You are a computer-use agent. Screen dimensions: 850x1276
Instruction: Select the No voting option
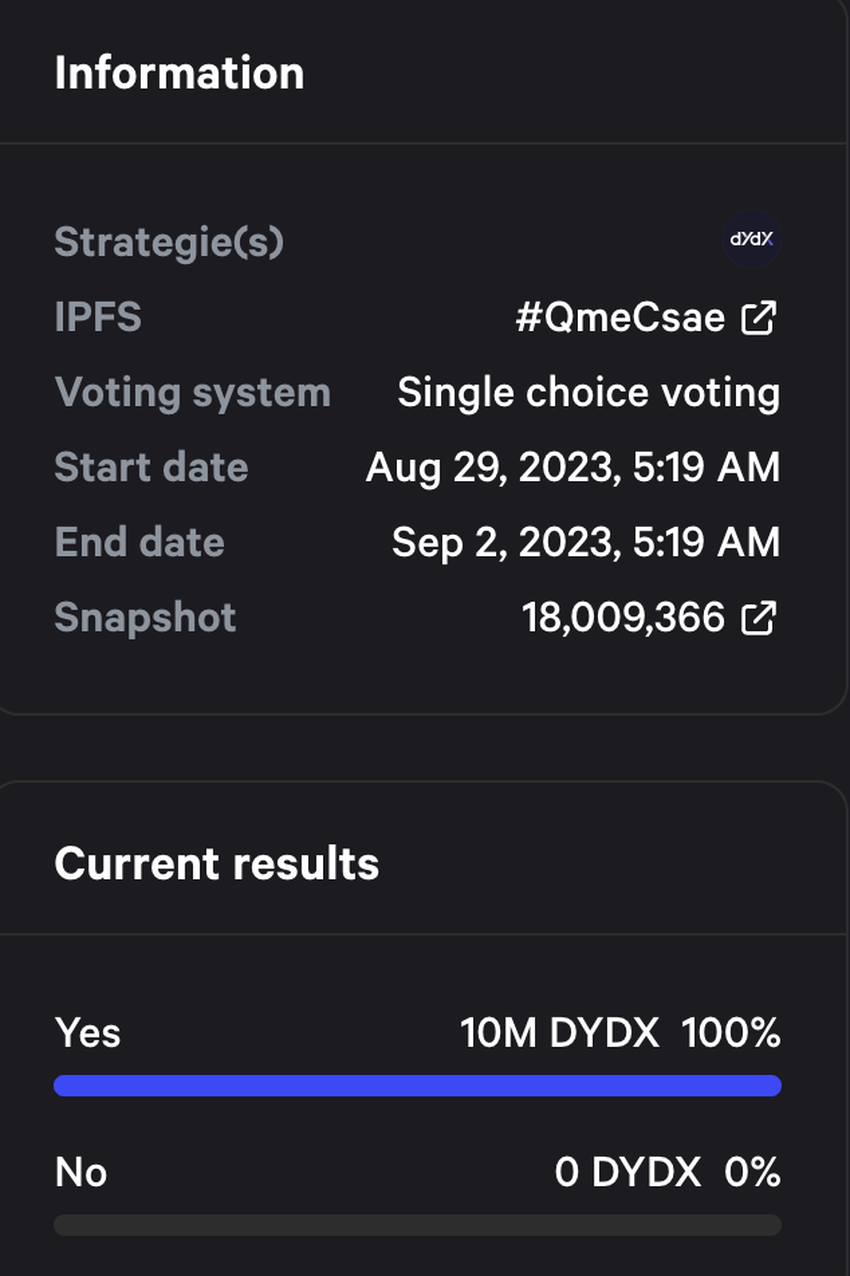(x=80, y=1171)
